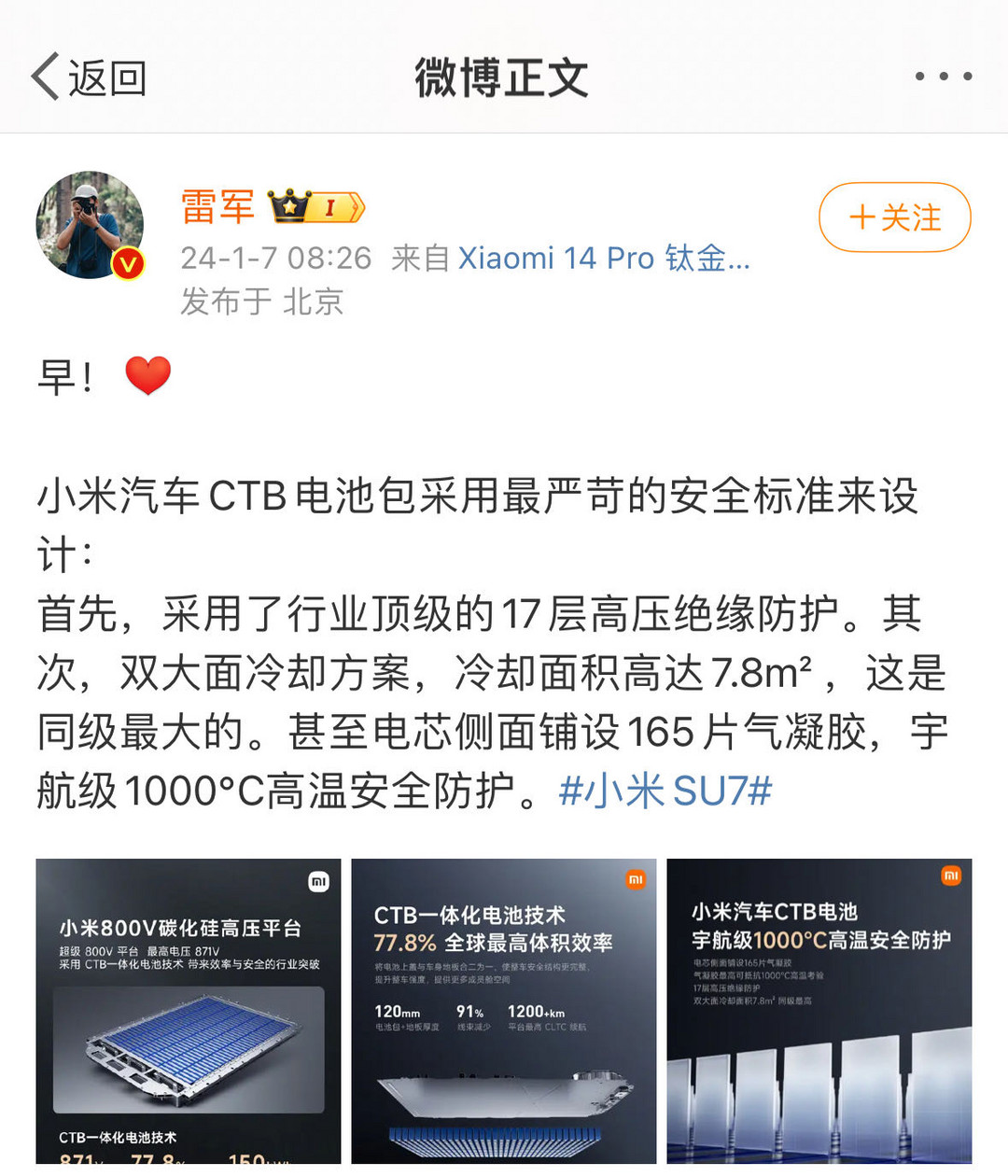View the CTB一体化电池技术 77.8% image
This screenshot has height=1176, width=1008.
tap(503, 1011)
